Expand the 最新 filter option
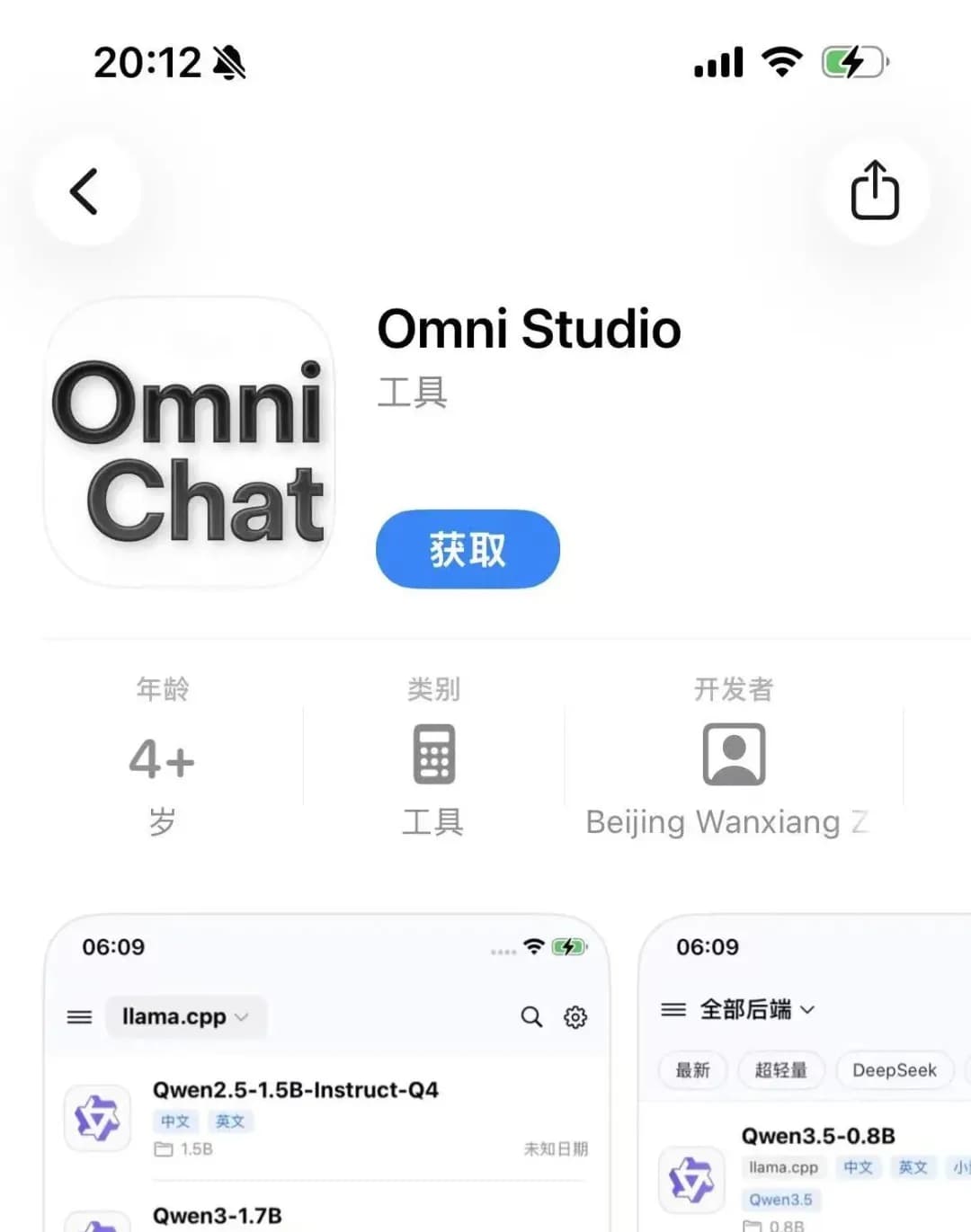The width and height of the screenshot is (971, 1232). point(691,1070)
